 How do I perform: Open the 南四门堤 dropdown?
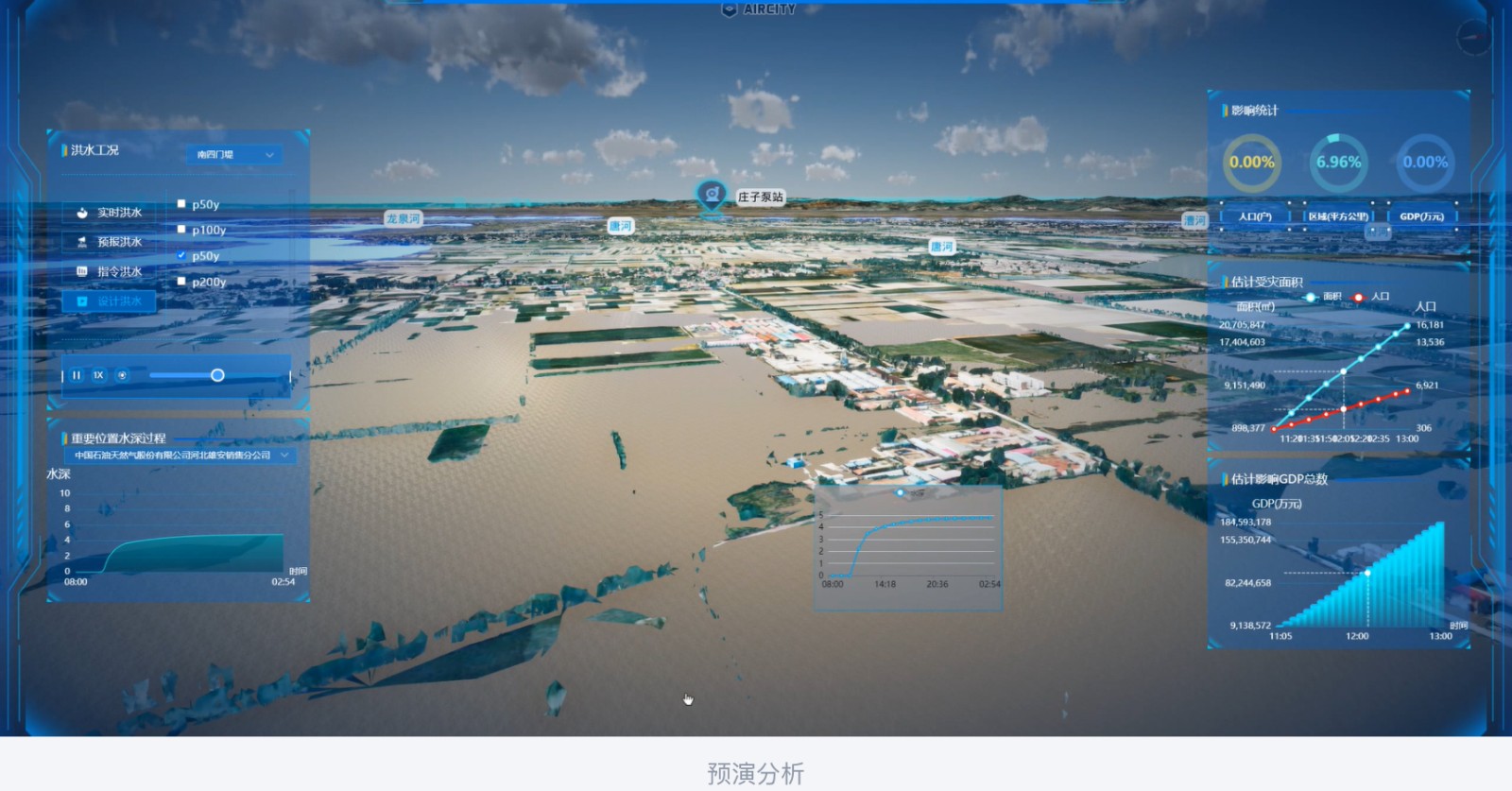(233, 154)
